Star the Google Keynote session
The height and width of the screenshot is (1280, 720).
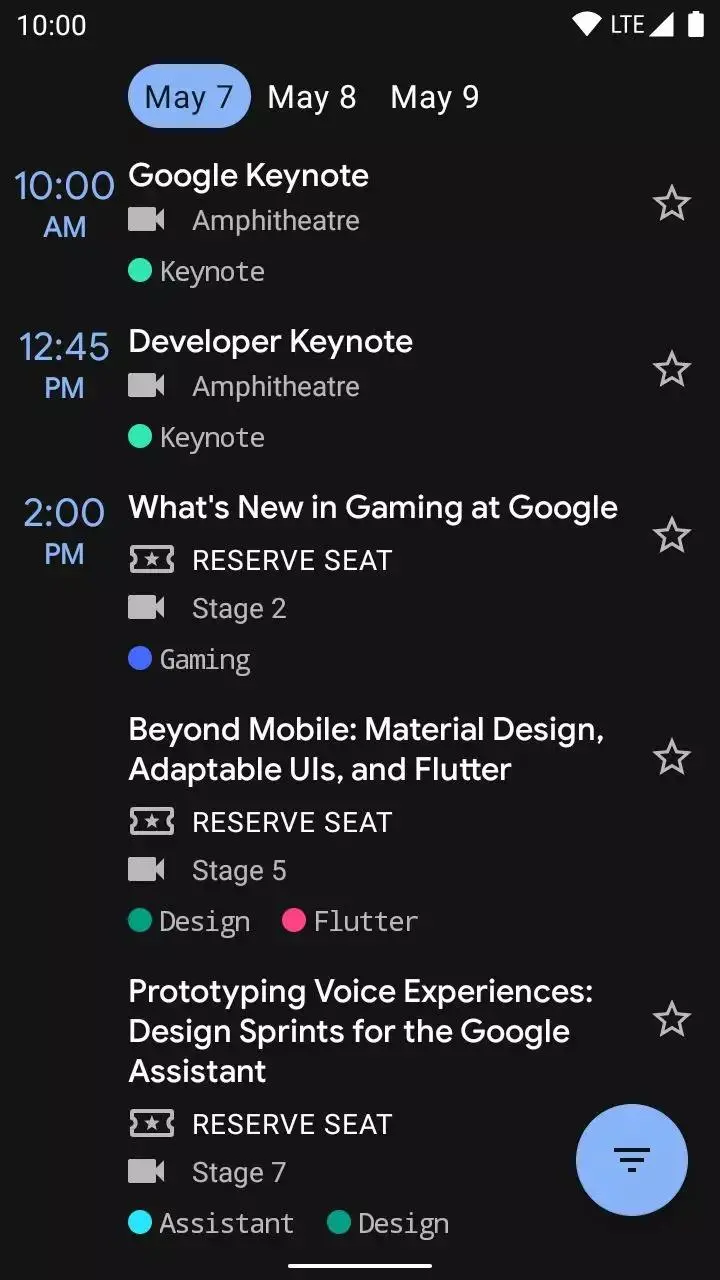coord(672,204)
